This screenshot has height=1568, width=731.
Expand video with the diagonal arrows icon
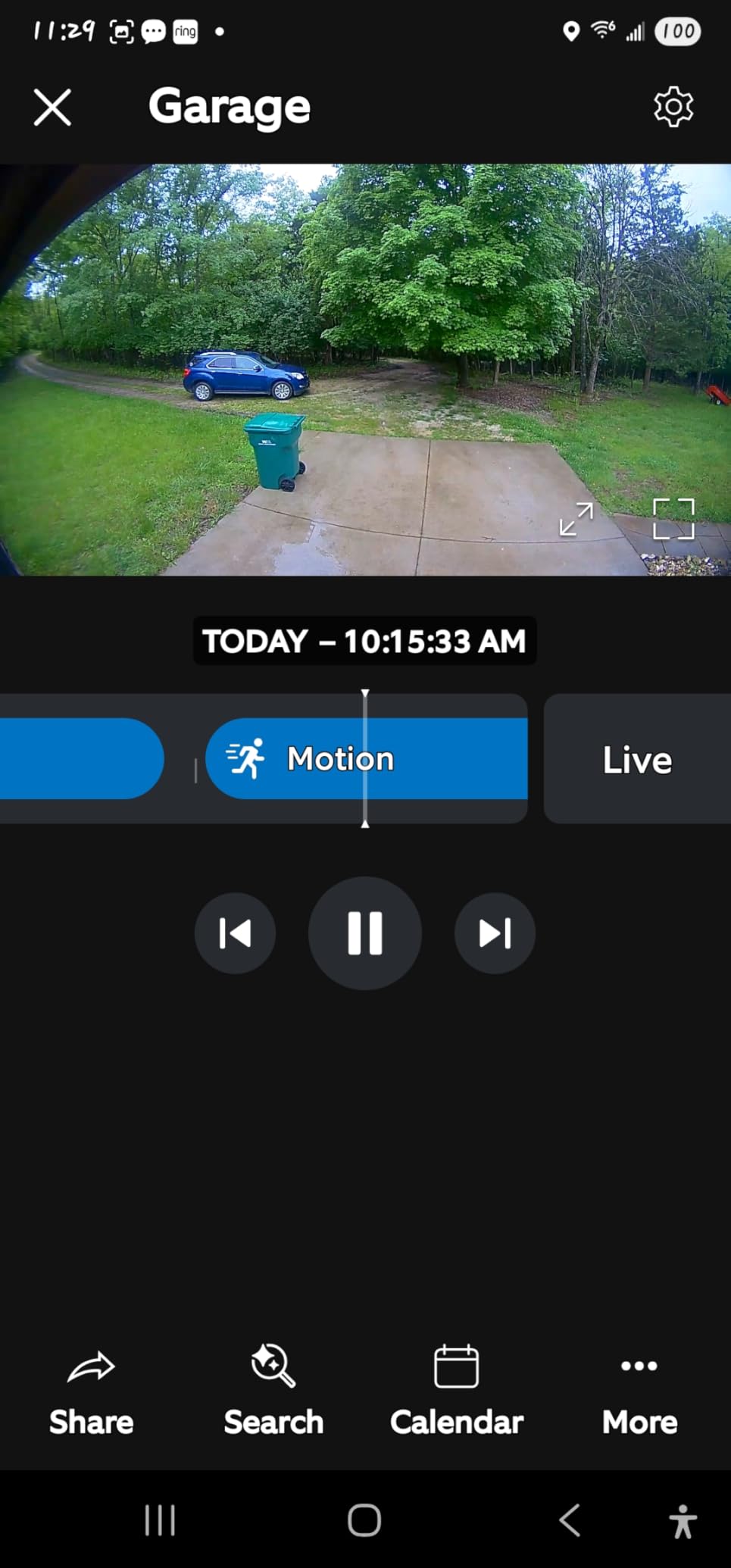click(x=576, y=519)
